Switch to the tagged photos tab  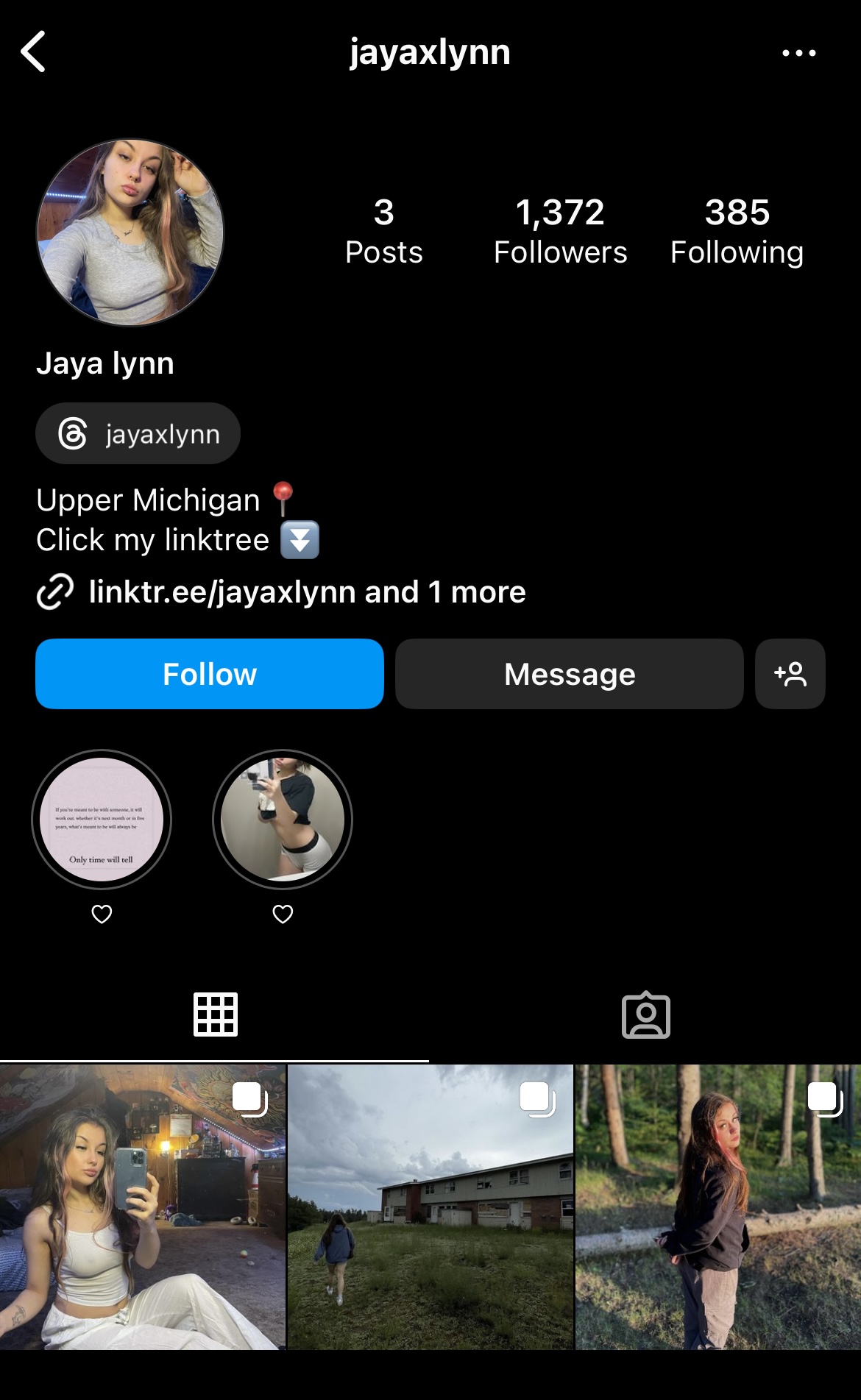tap(645, 1015)
